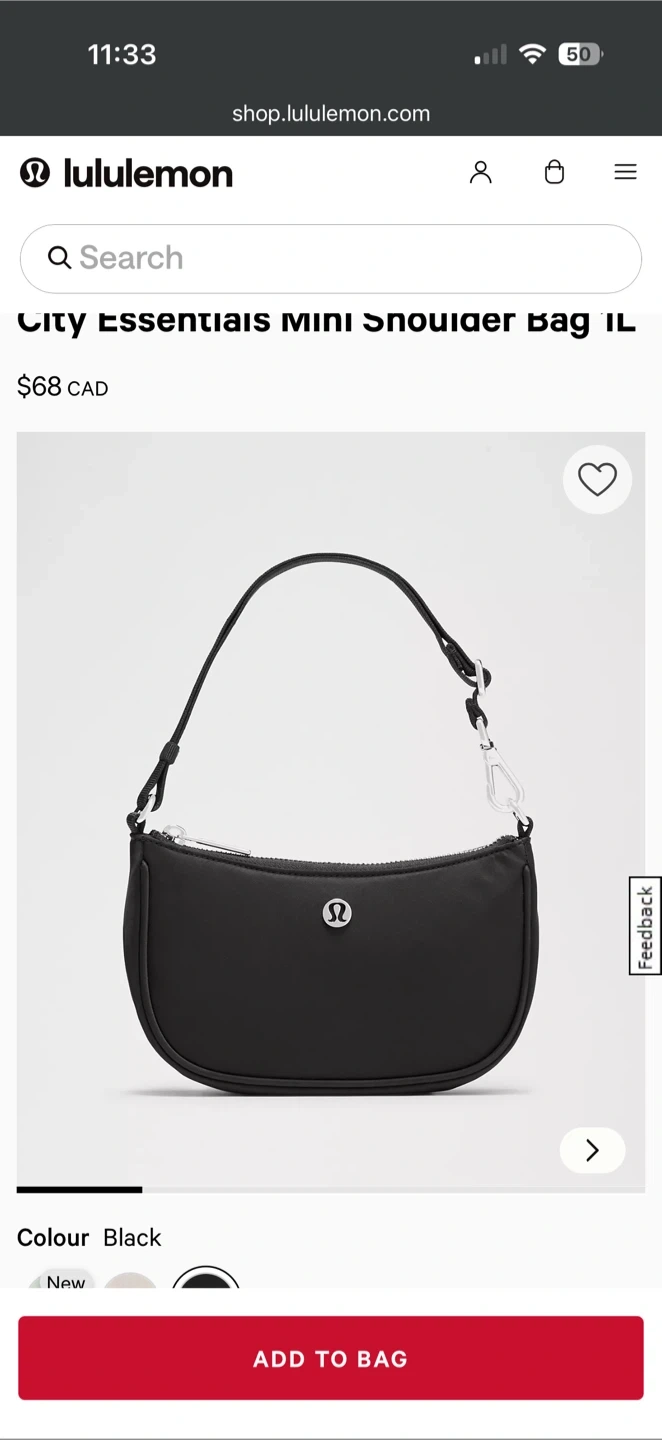The height and width of the screenshot is (1440, 662).
Task: Choose the New colour swatch
Action: pyautogui.click(x=60, y=1280)
